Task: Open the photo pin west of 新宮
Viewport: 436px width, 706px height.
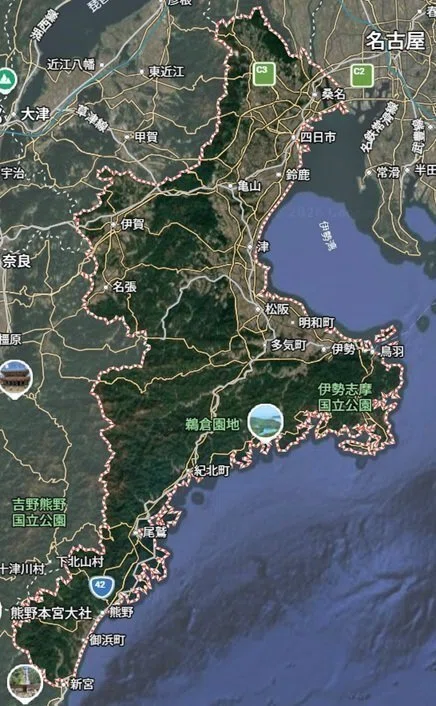Action: coord(24,682)
